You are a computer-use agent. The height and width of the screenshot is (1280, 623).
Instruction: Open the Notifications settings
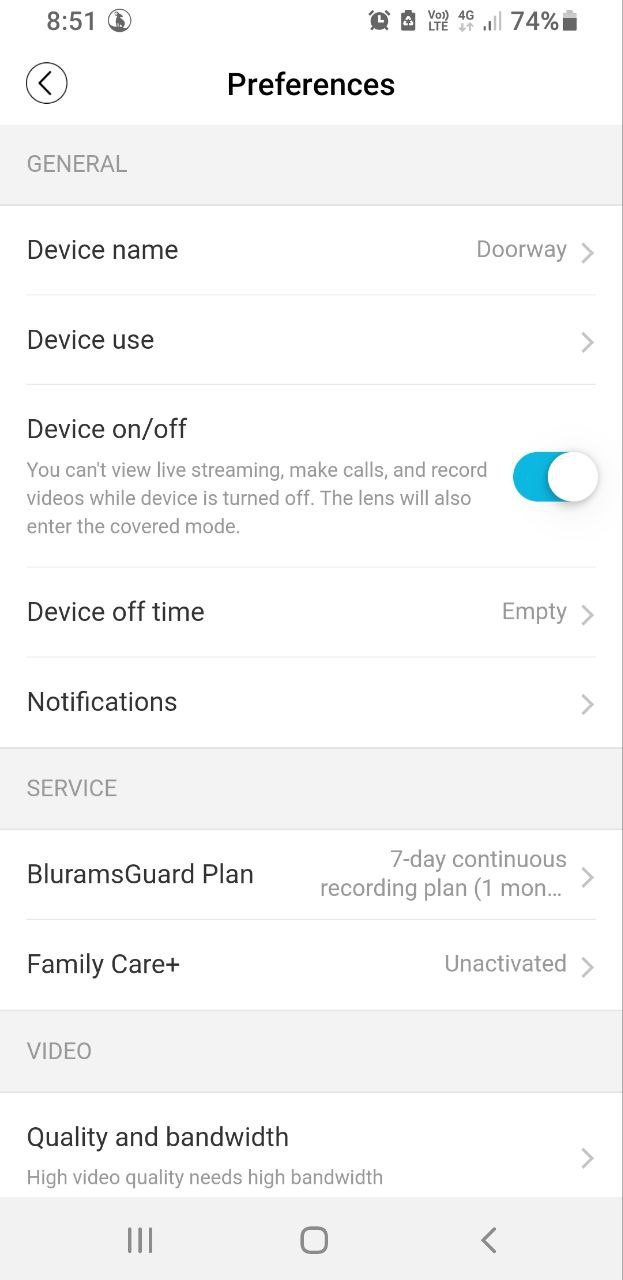point(311,702)
